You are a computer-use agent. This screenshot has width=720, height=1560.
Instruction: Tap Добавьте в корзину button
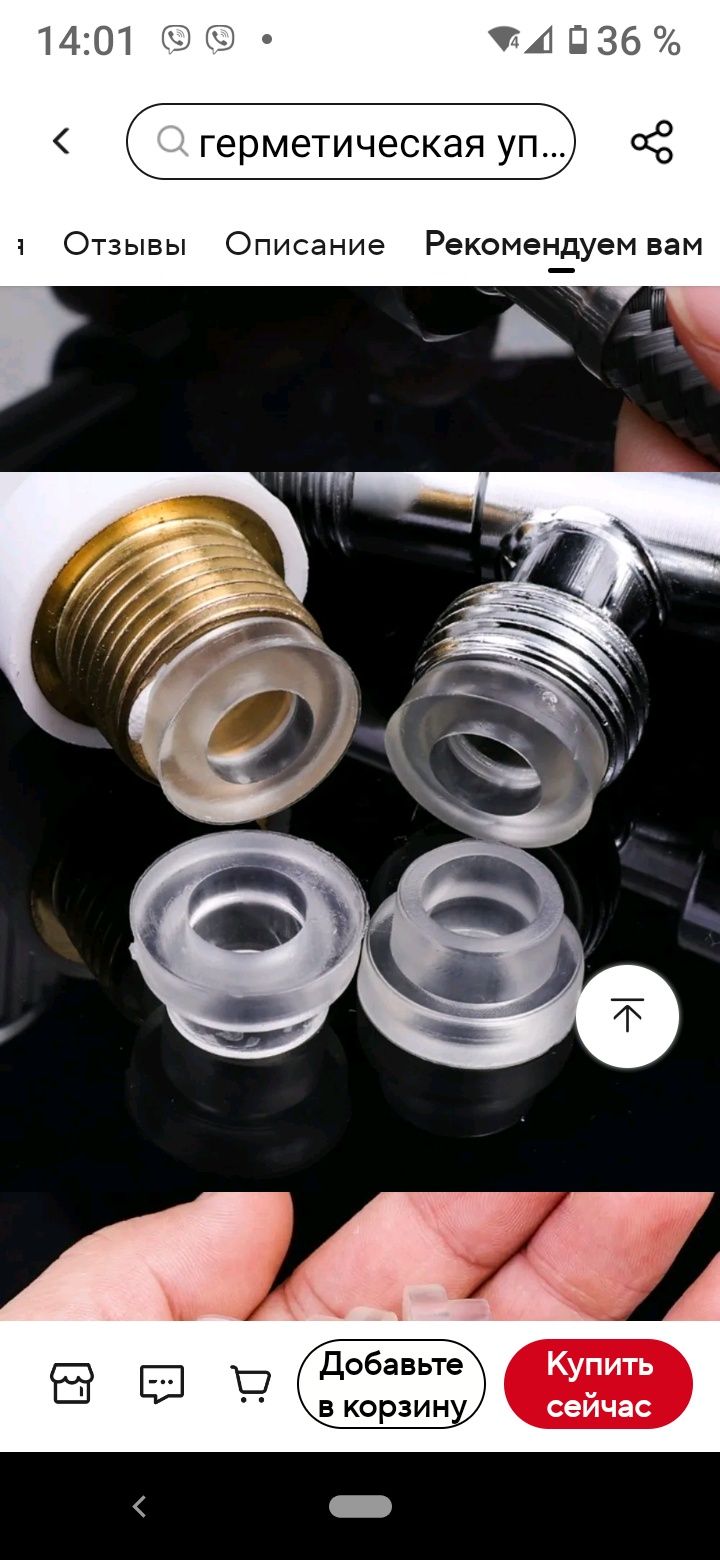(x=391, y=1384)
